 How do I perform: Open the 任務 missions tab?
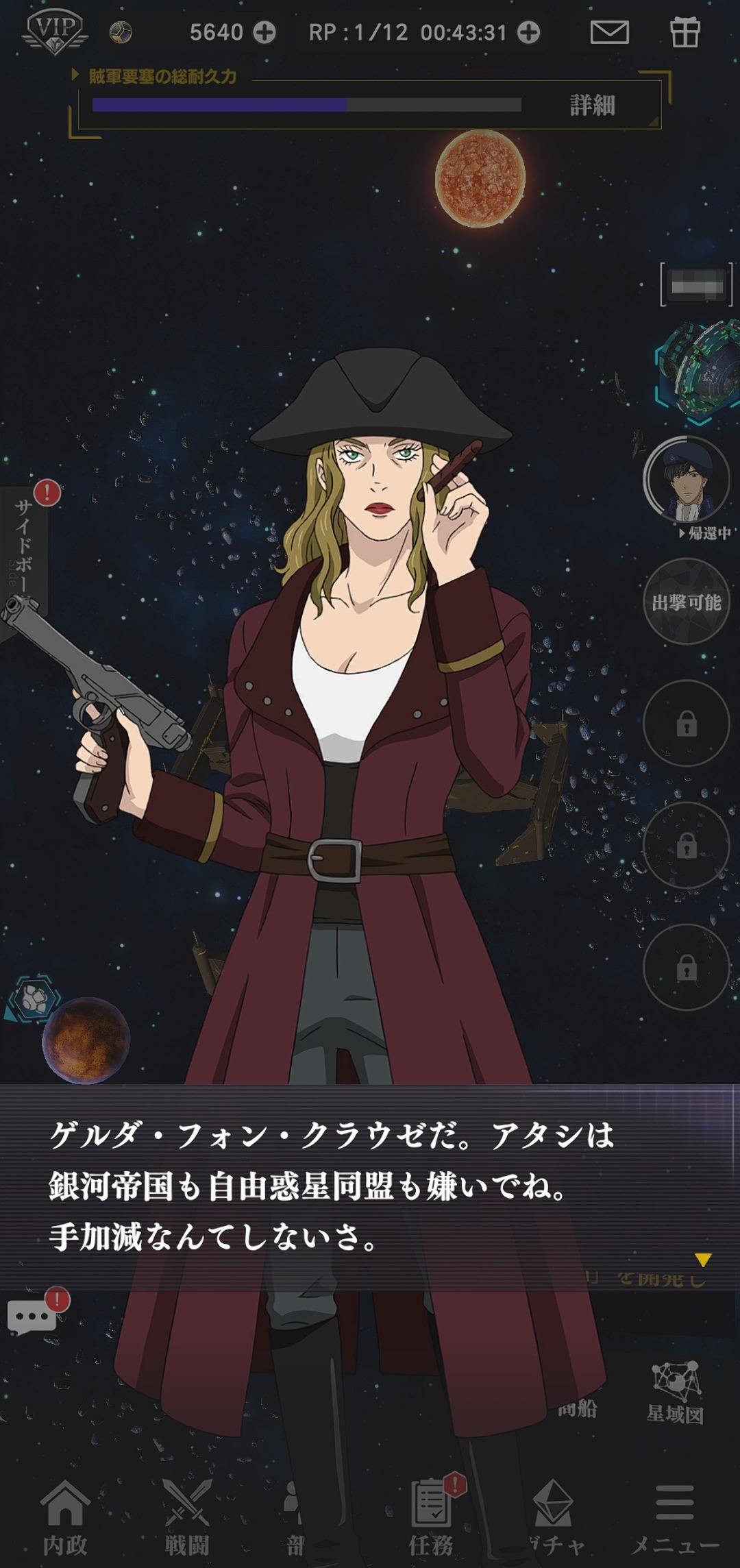pos(432,1517)
